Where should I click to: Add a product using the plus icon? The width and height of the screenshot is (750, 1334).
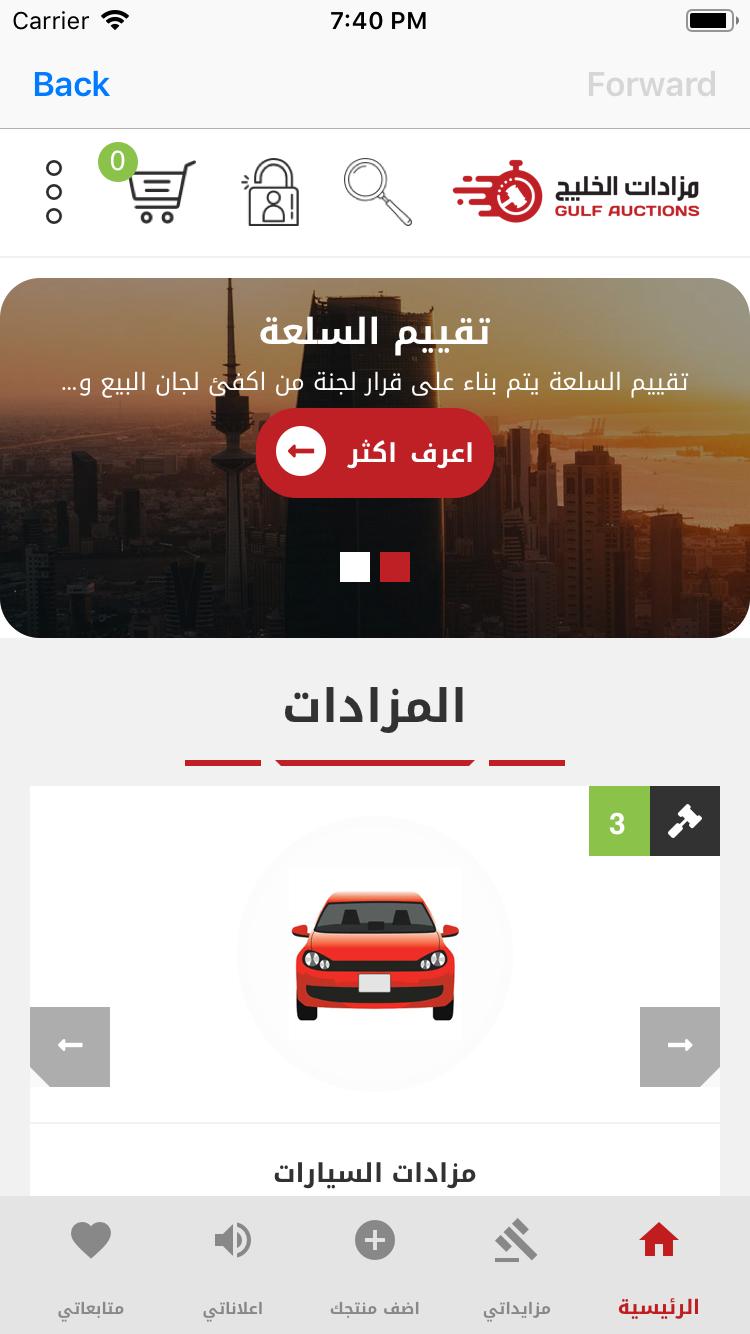[374, 1238]
